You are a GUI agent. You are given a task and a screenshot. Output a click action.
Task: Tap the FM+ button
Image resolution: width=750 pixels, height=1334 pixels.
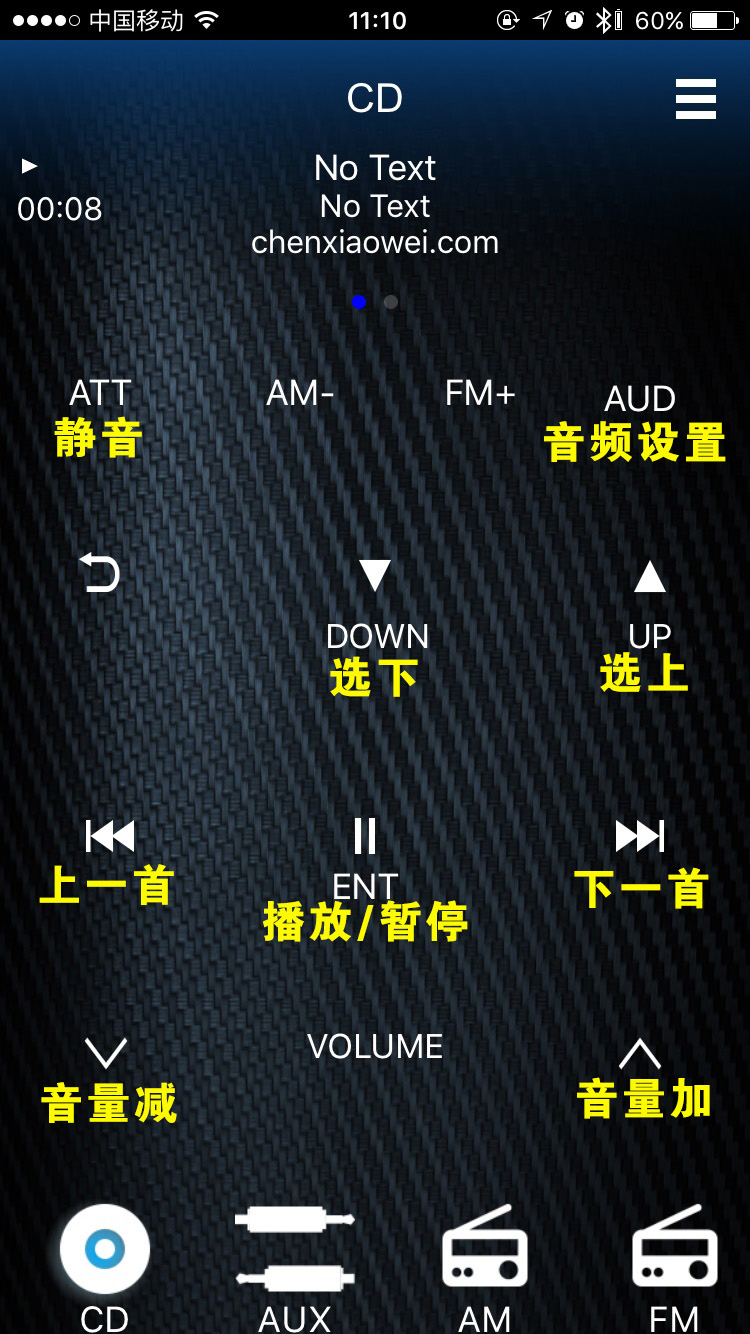[x=480, y=394]
